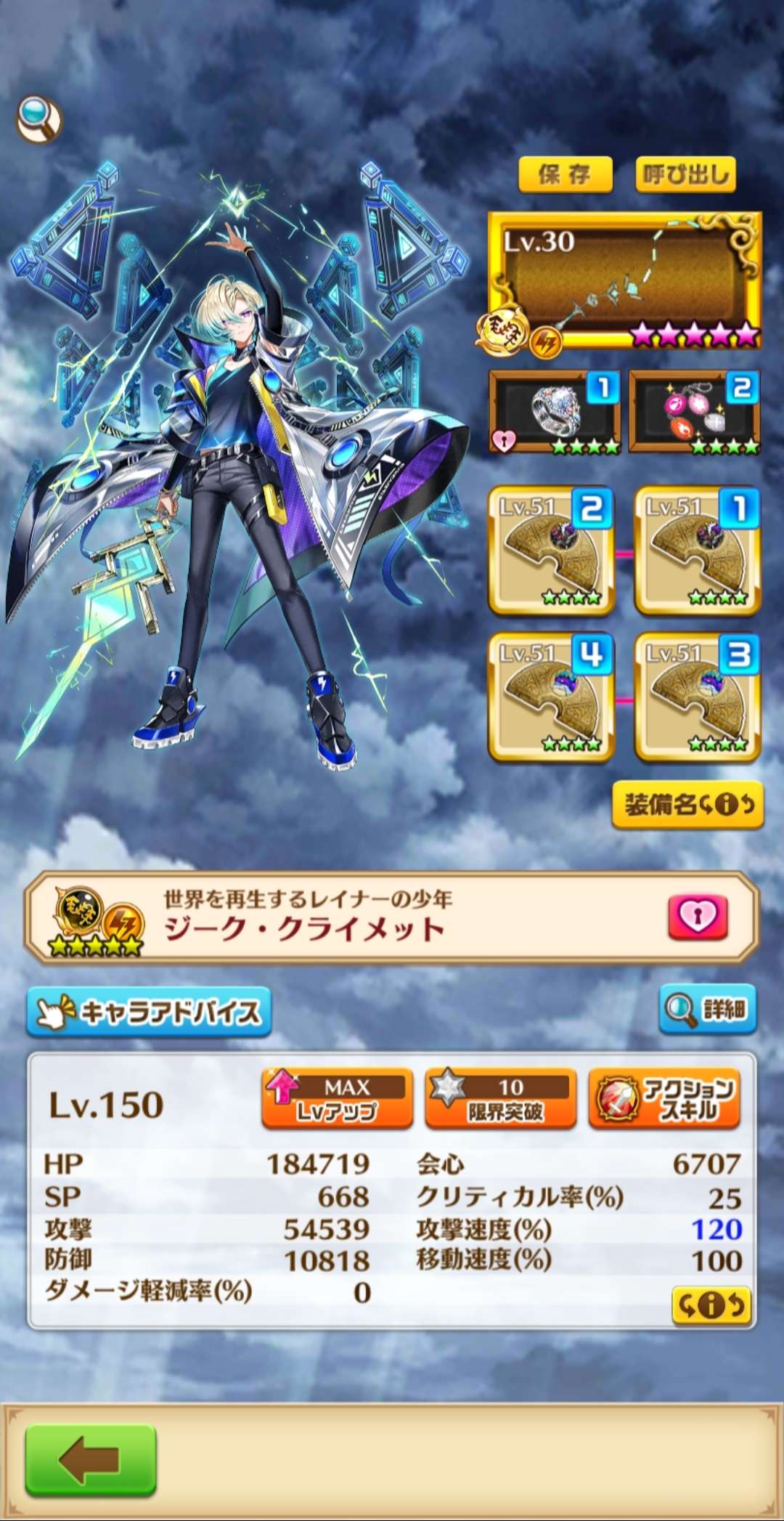The image size is (784, 1521).
Task: Open the Lv.30 weapon slot
Action: [x=624, y=280]
